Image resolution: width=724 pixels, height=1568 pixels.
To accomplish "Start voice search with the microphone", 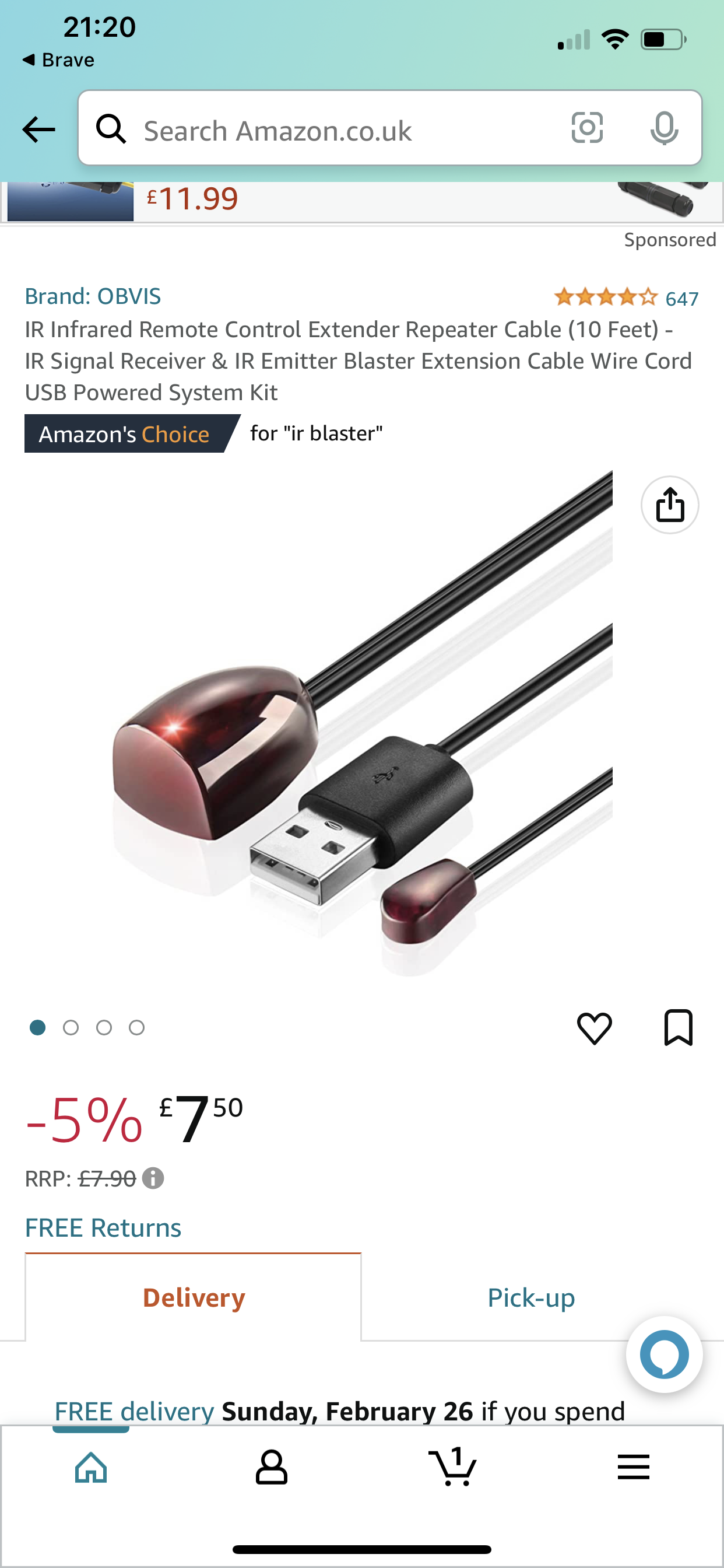I will [x=664, y=128].
